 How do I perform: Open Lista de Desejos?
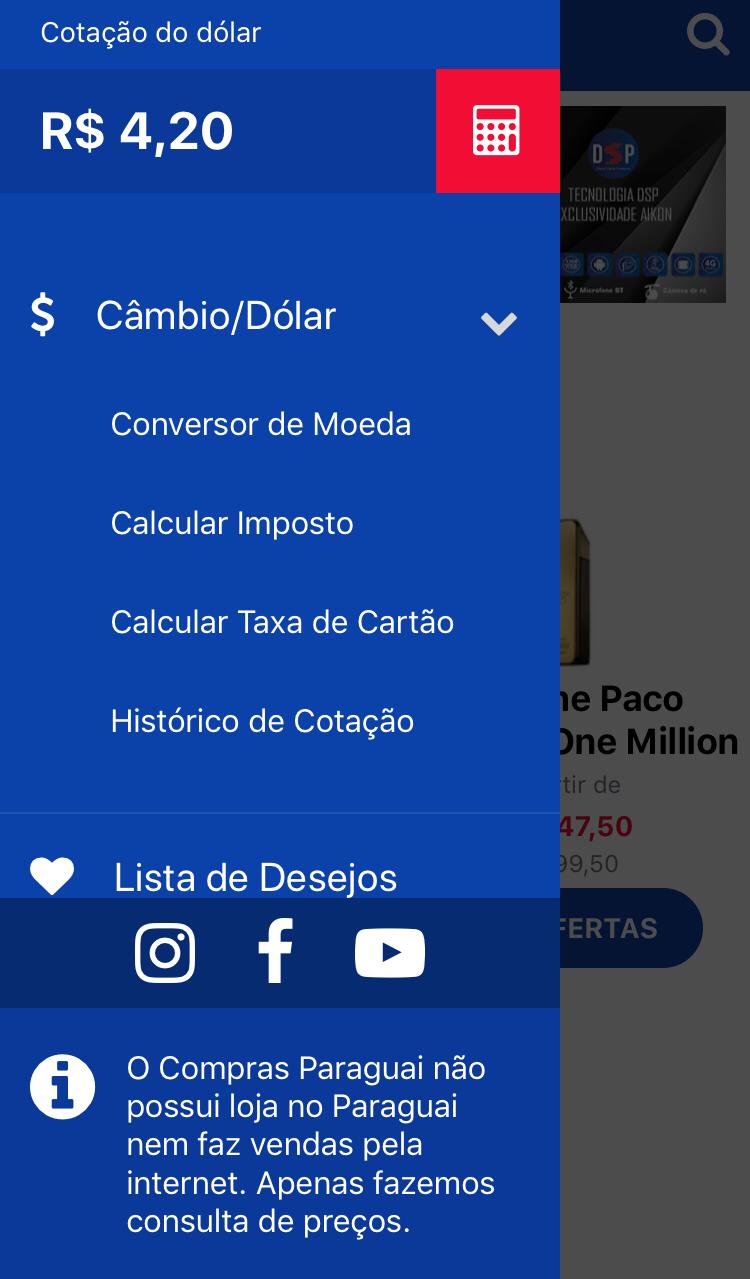(255, 876)
